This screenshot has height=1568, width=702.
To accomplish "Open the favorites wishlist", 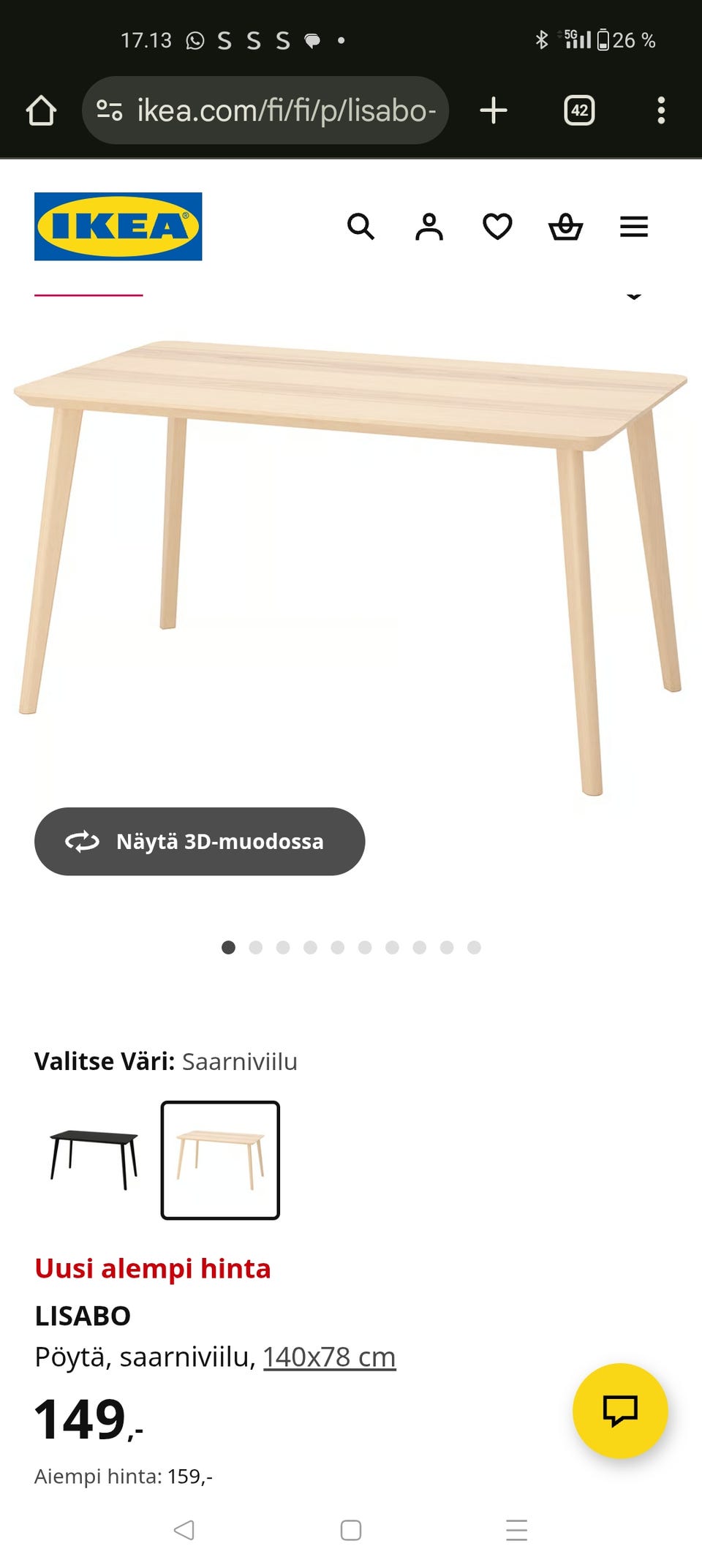I will pyautogui.click(x=497, y=227).
